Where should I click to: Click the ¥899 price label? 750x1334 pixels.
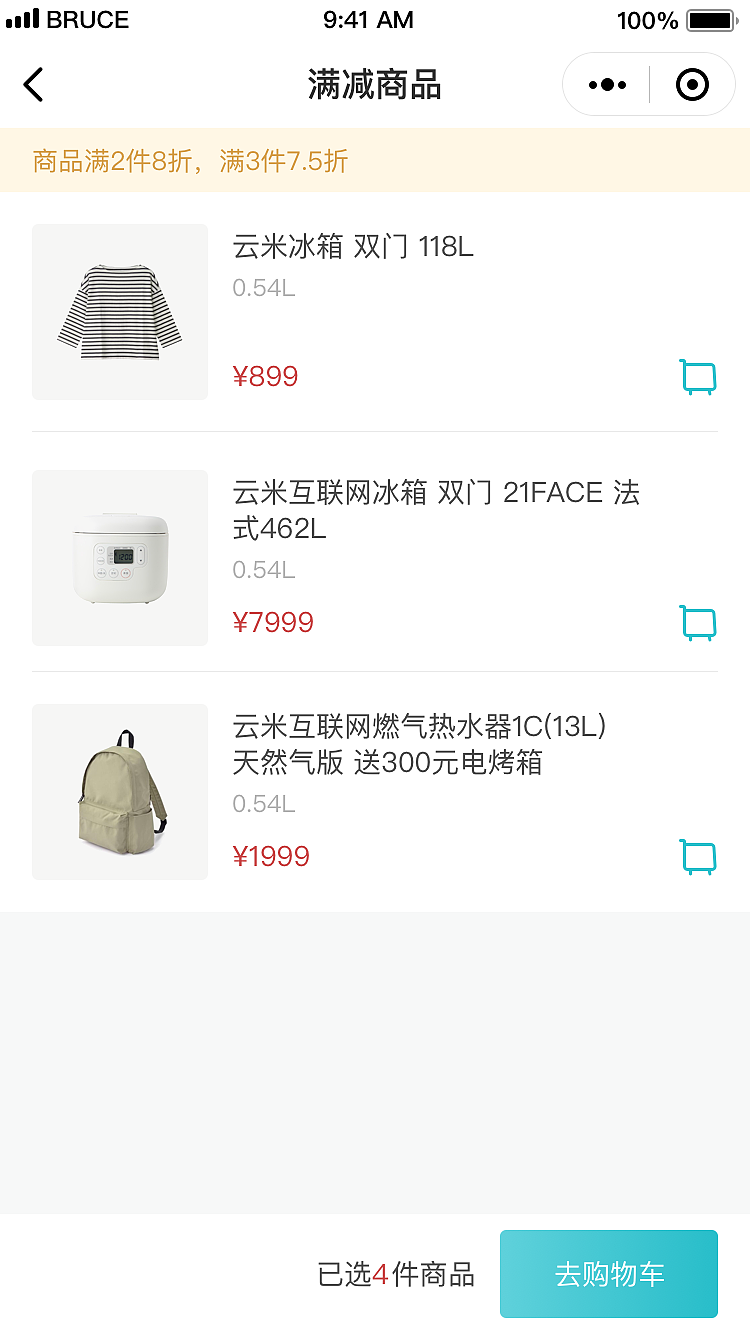coord(266,375)
